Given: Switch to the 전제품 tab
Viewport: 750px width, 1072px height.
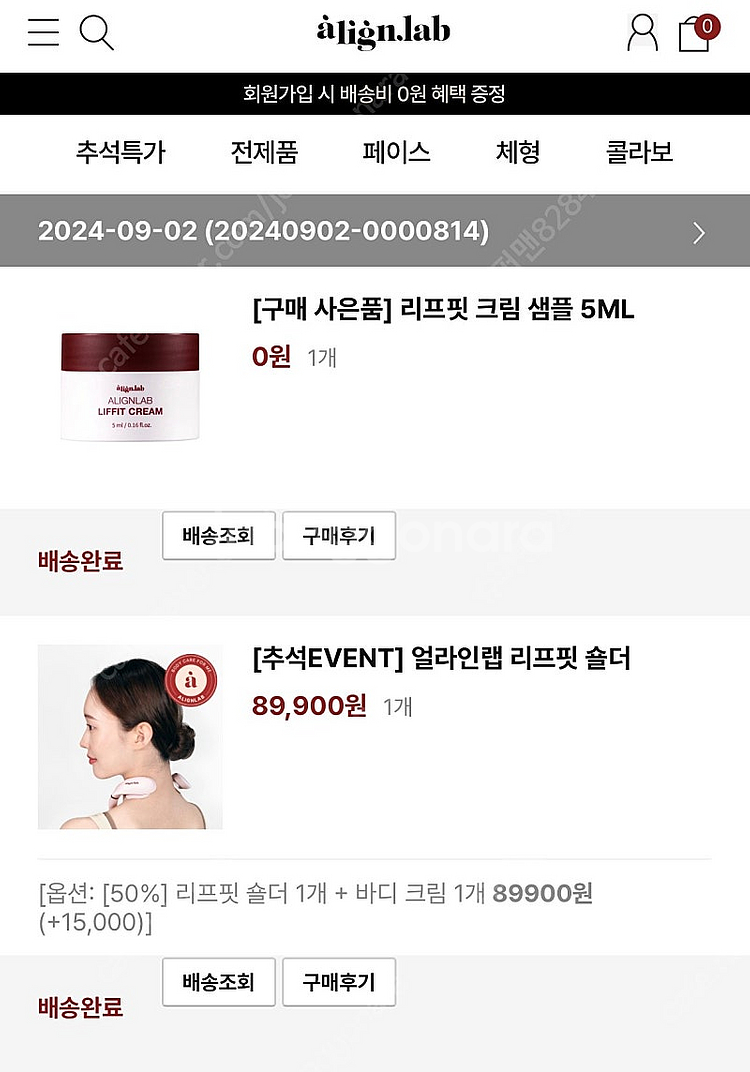Looking at the screenshot, I should tap(264, 153).
